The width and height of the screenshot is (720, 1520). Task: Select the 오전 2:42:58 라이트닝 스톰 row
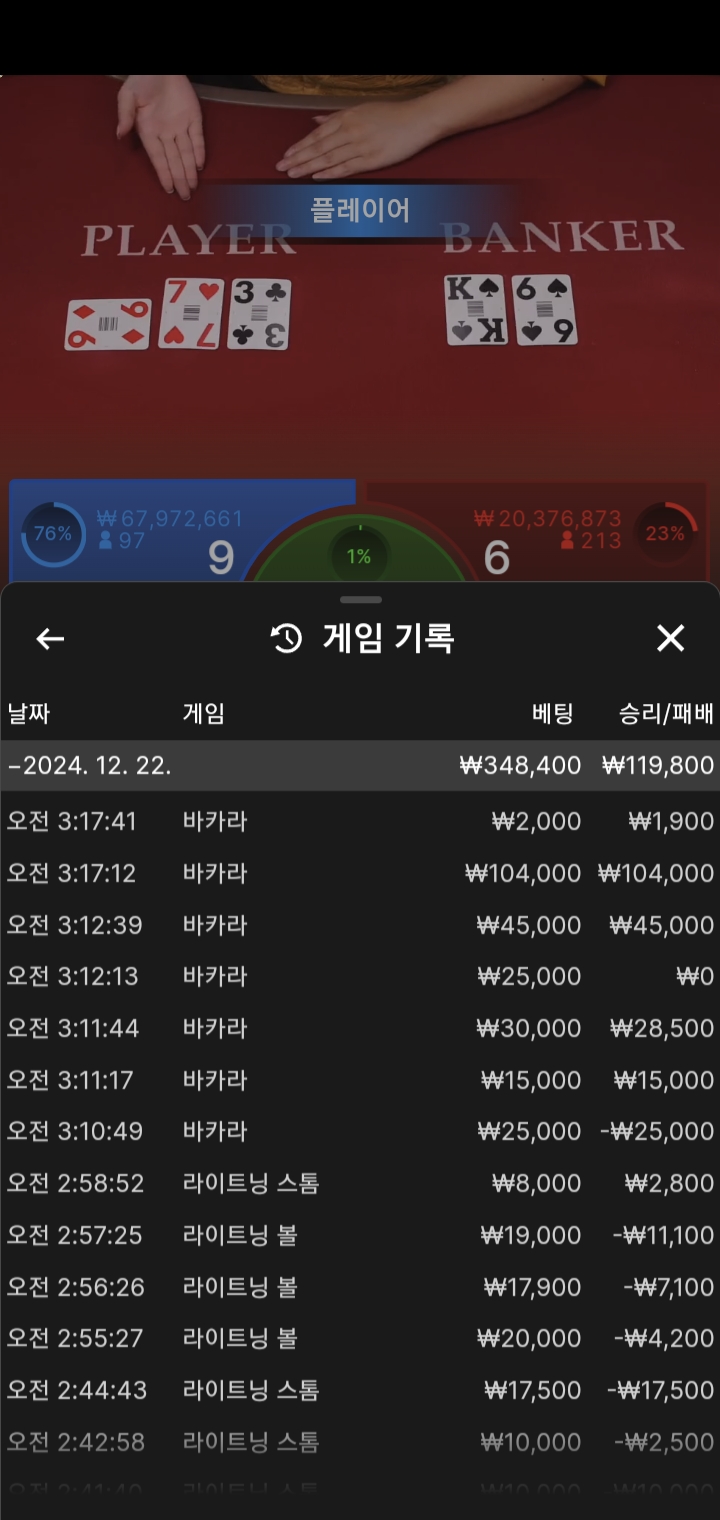[x=360, y=1442]
